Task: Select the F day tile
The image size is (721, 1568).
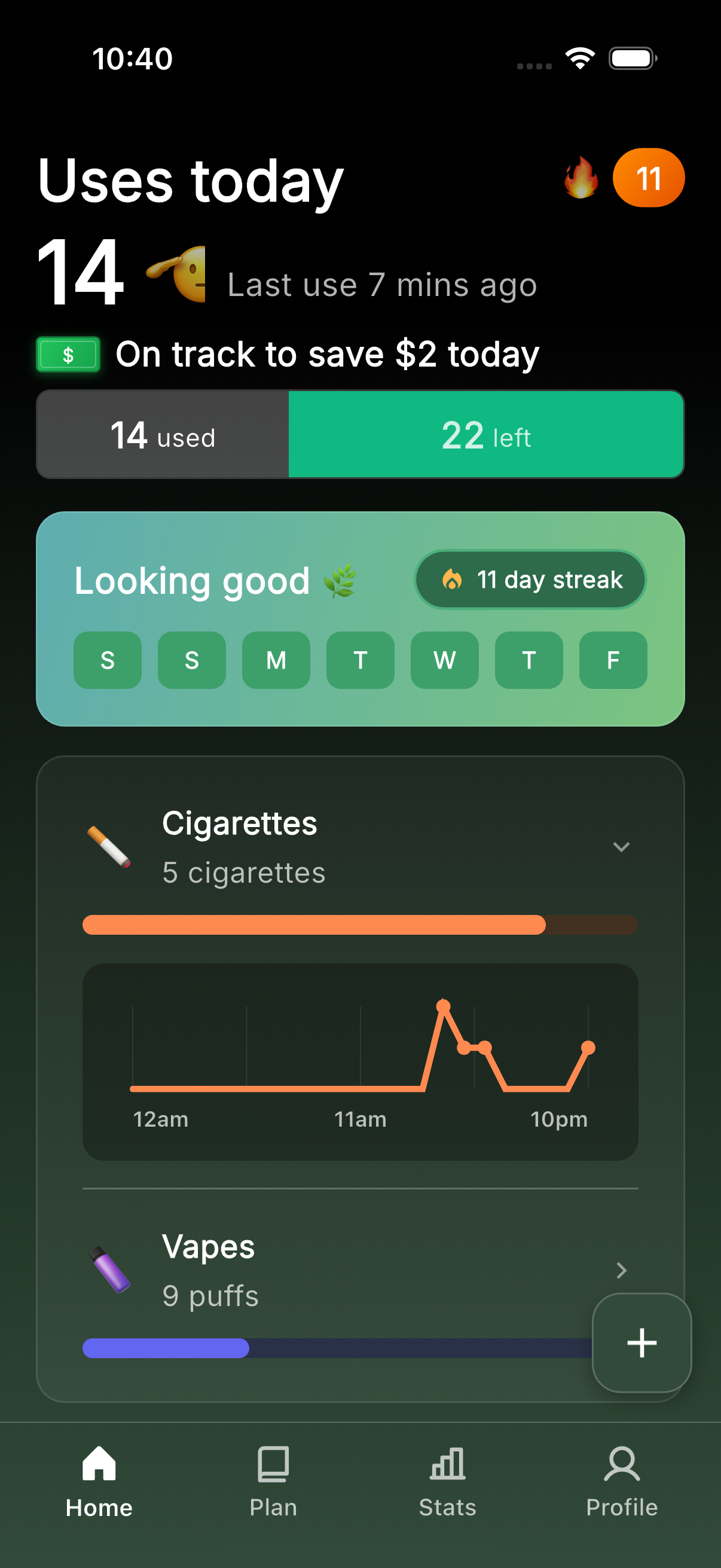Action: pos(613,660)
